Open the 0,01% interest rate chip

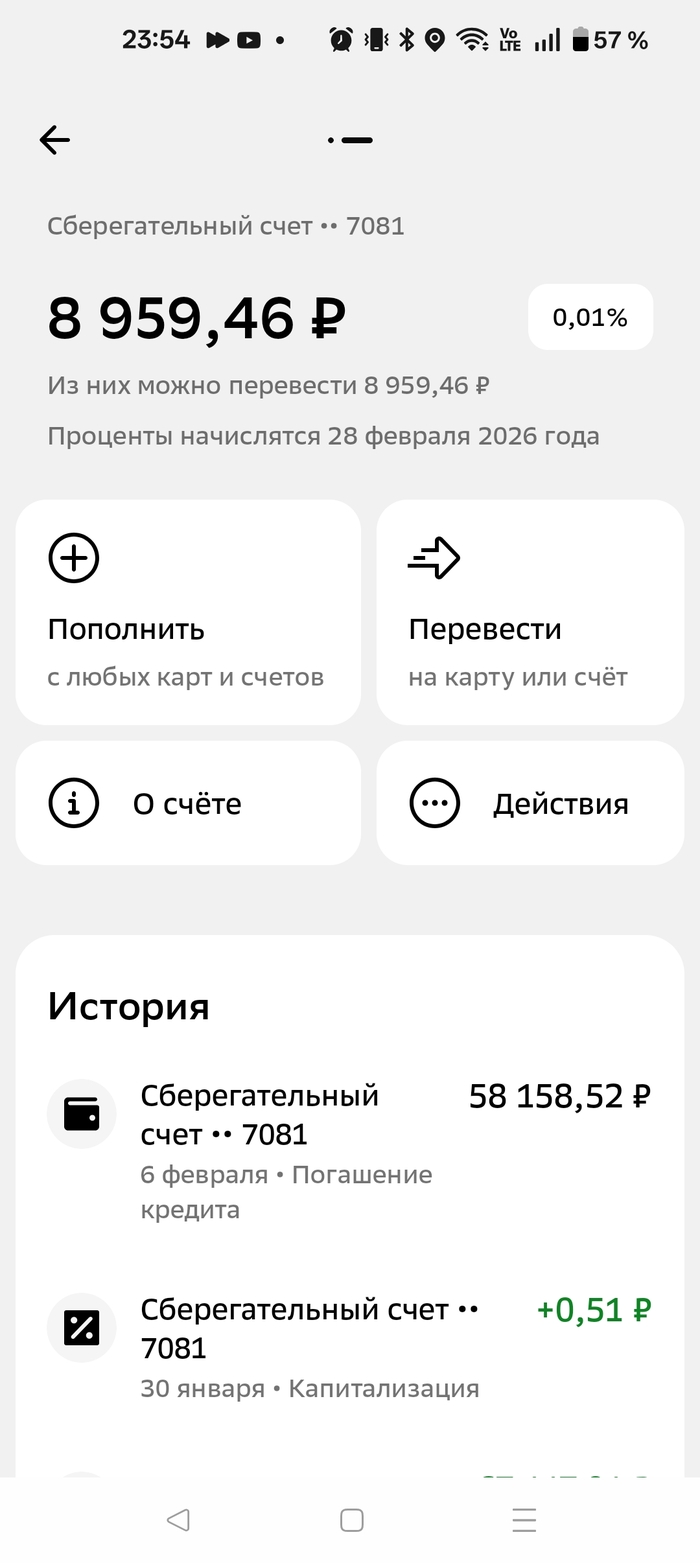pos(590,318)
